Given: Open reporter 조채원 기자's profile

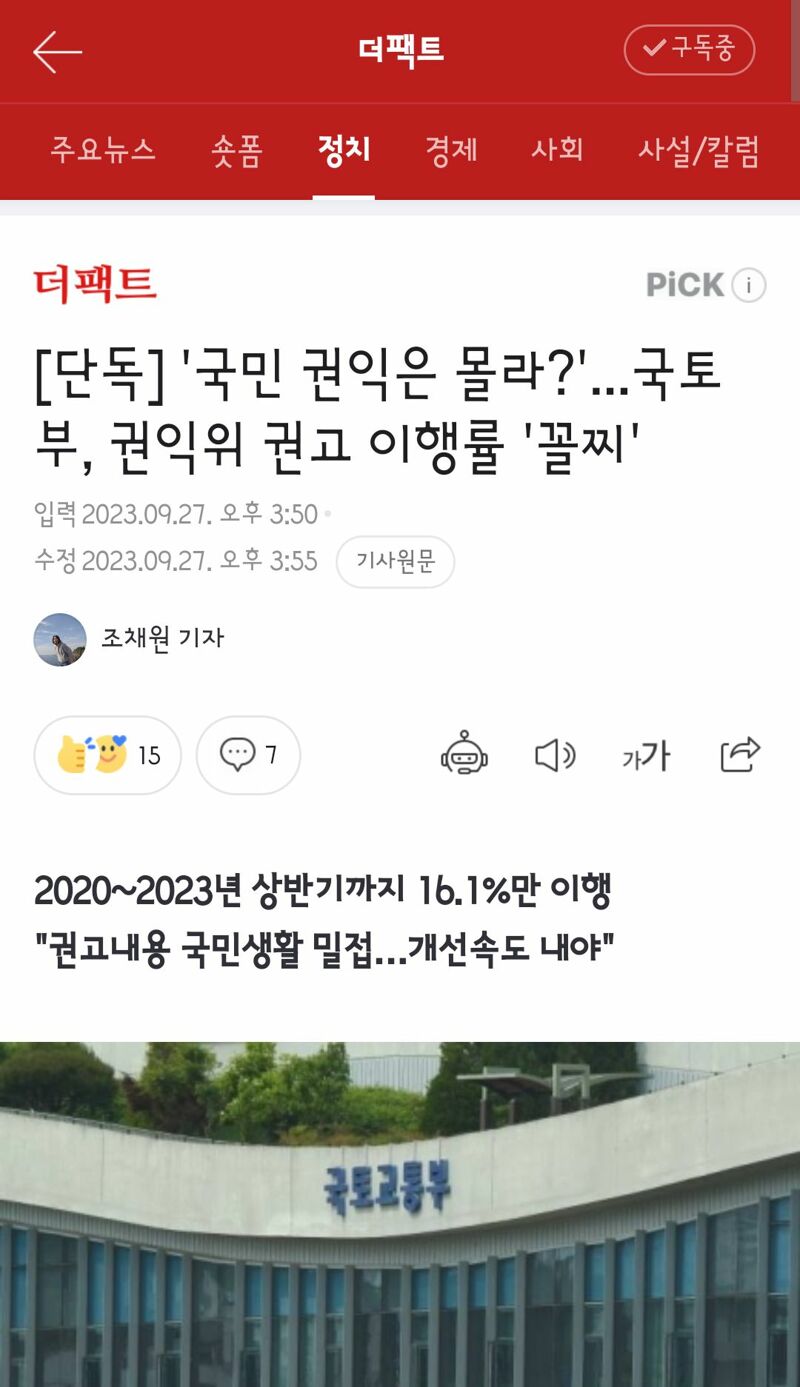Looking at the screenshot, I should pos(129,639).
